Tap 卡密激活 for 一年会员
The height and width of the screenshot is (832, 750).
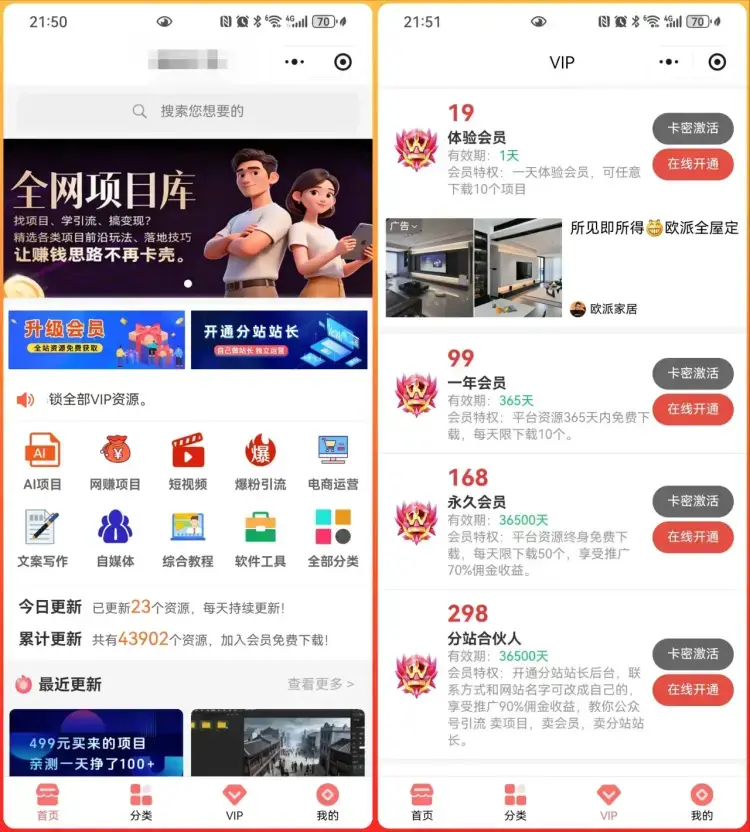pyautogui.click(x=693, y=373)
